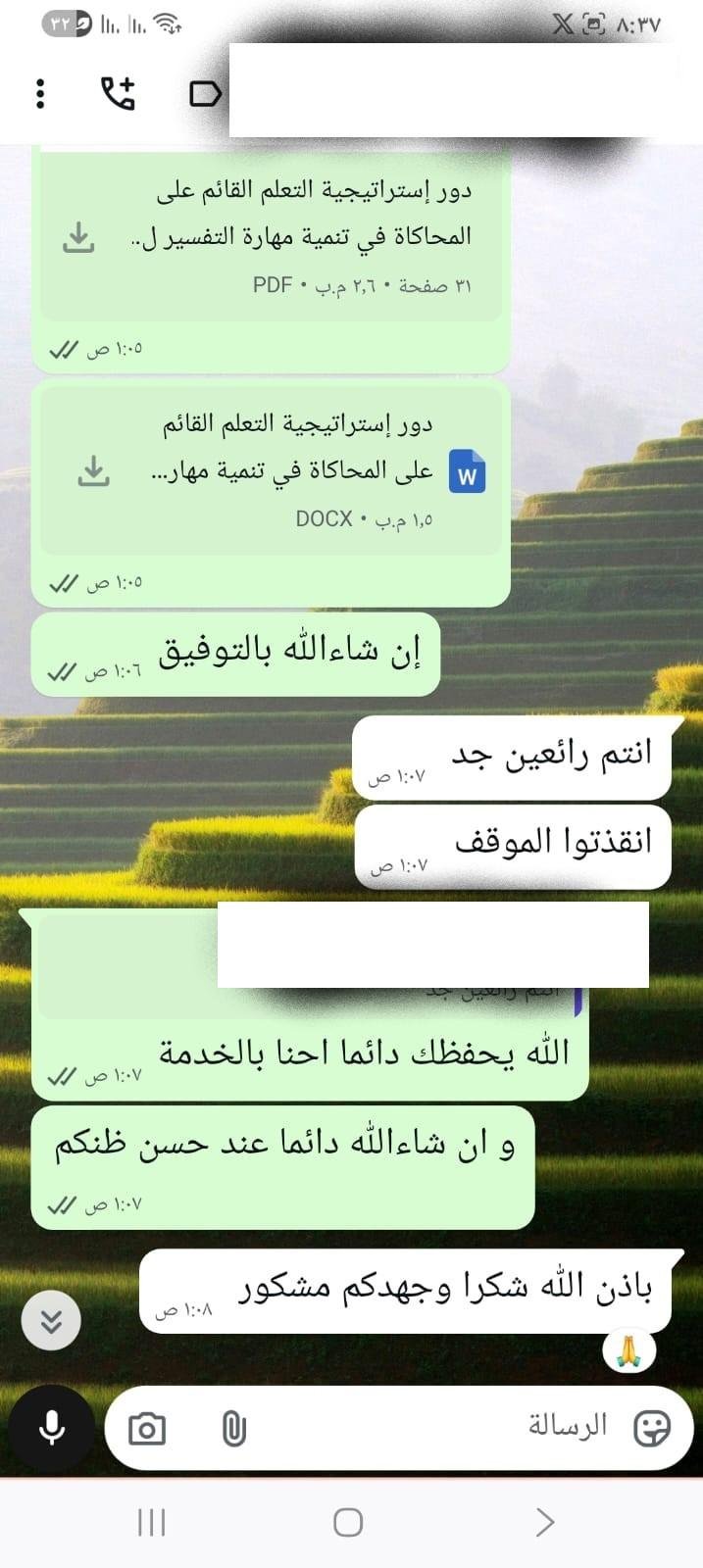
Task: Go to the system home screen
Action: coord(348,1522)
